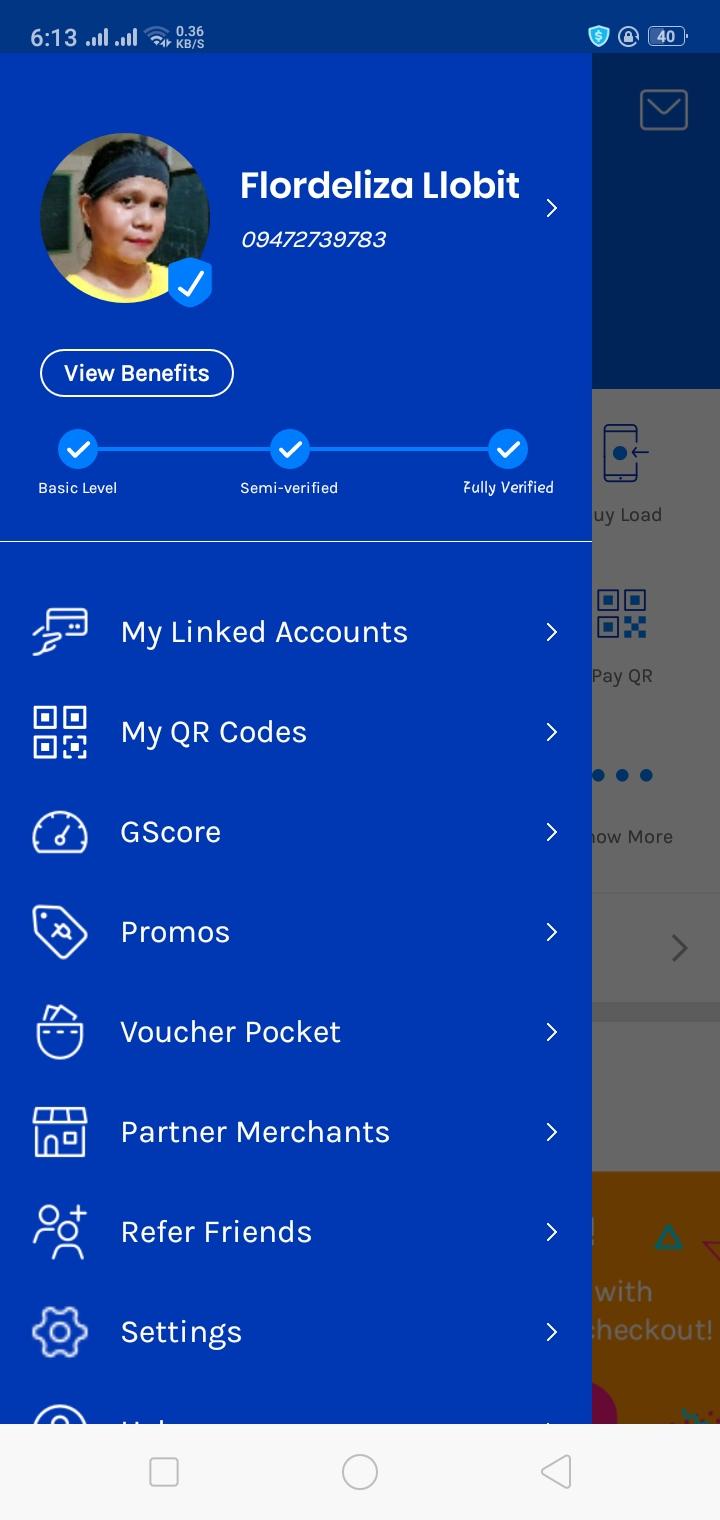This screenshot has height=1520, width=720.
Task: Open the inbox envelope icon
Action: (663, 110)
